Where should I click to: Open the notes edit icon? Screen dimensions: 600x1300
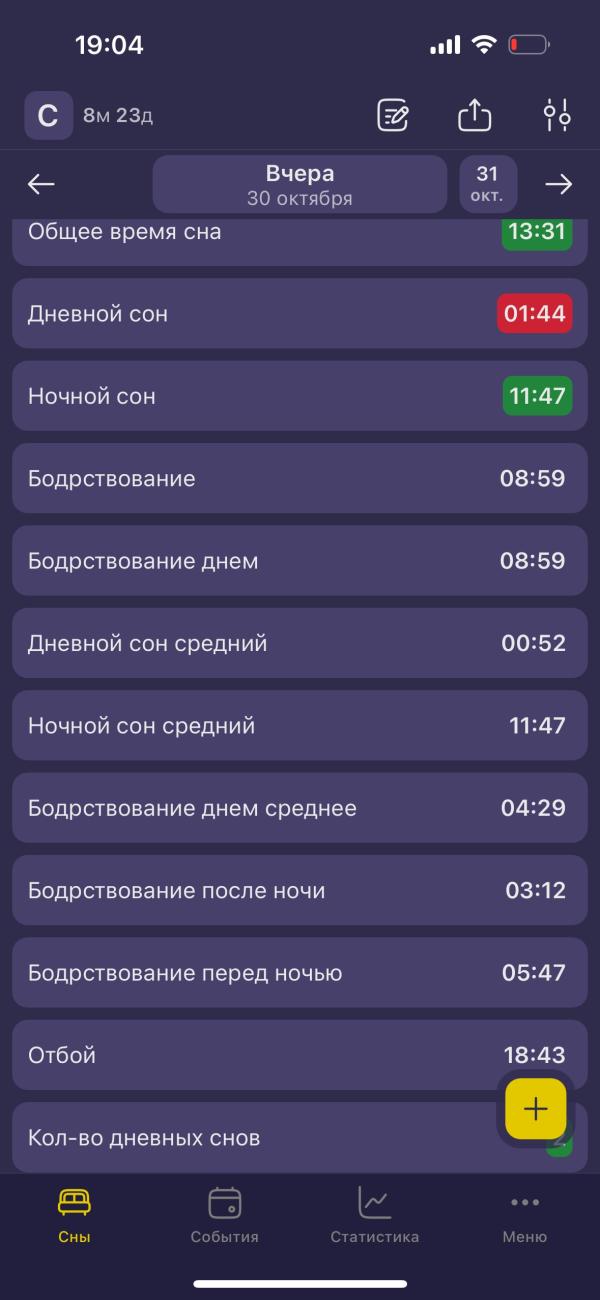pyautogui.click(x=393, y=115)
